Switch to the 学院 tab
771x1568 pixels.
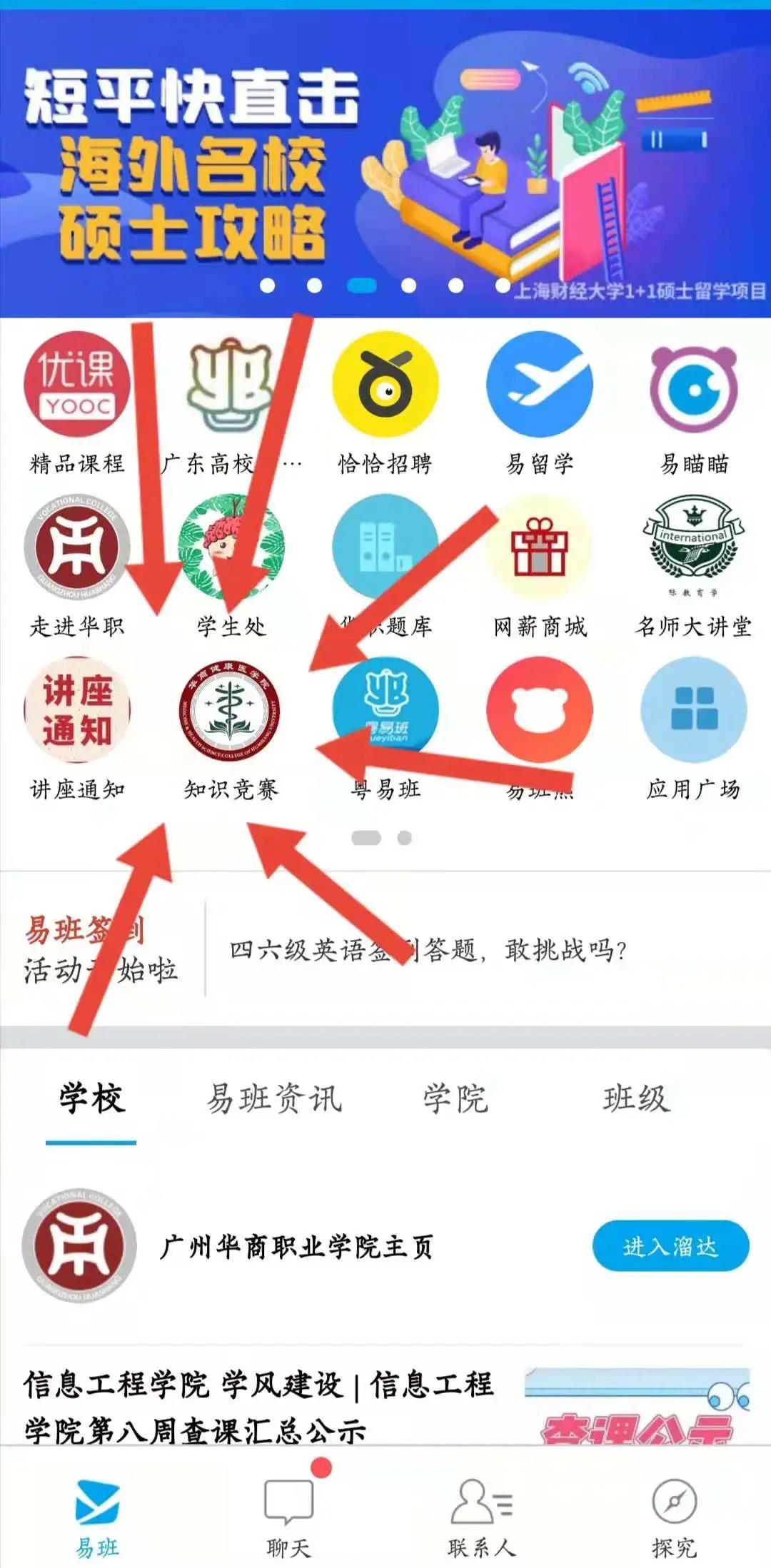point(455,1098)
